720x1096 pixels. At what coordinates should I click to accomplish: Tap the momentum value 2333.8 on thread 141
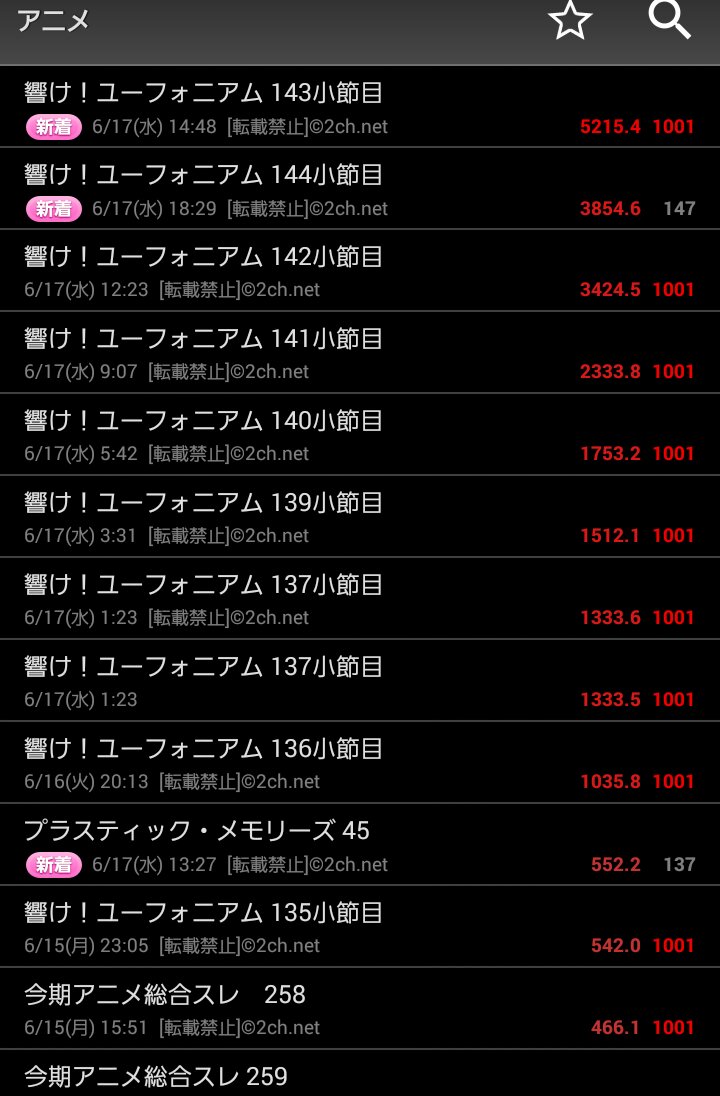pos(611,372)
